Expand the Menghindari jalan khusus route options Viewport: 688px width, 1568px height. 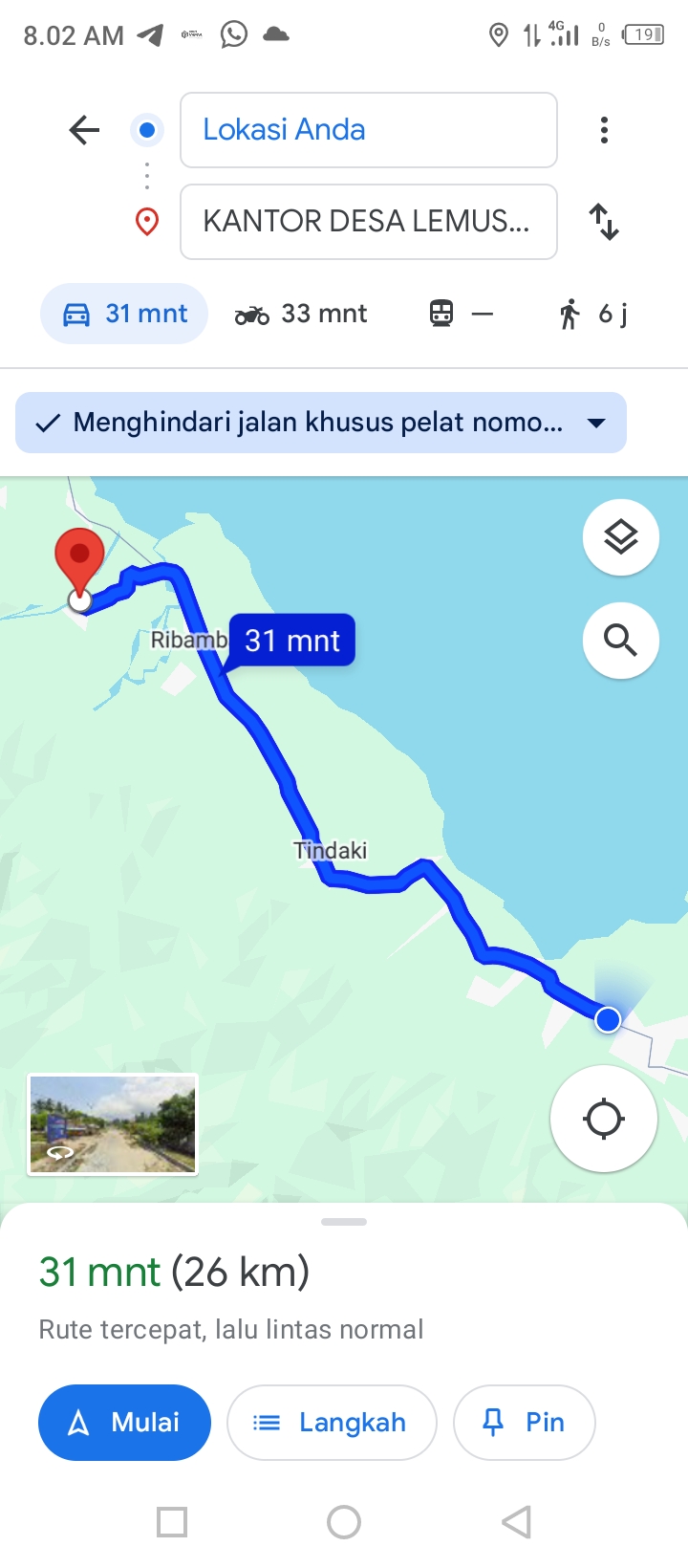(321, 423)
